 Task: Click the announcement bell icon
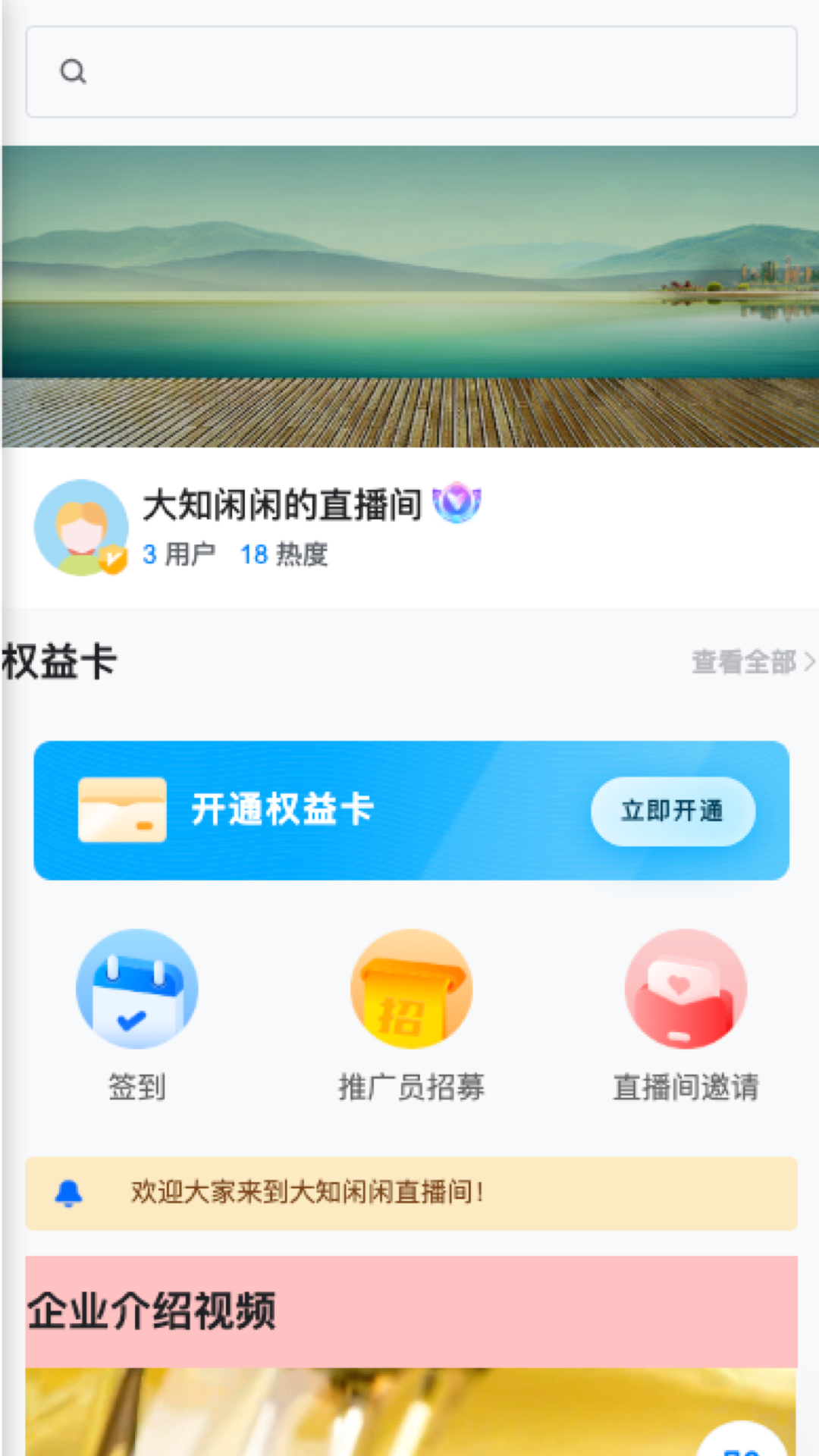coord(69,1191)
